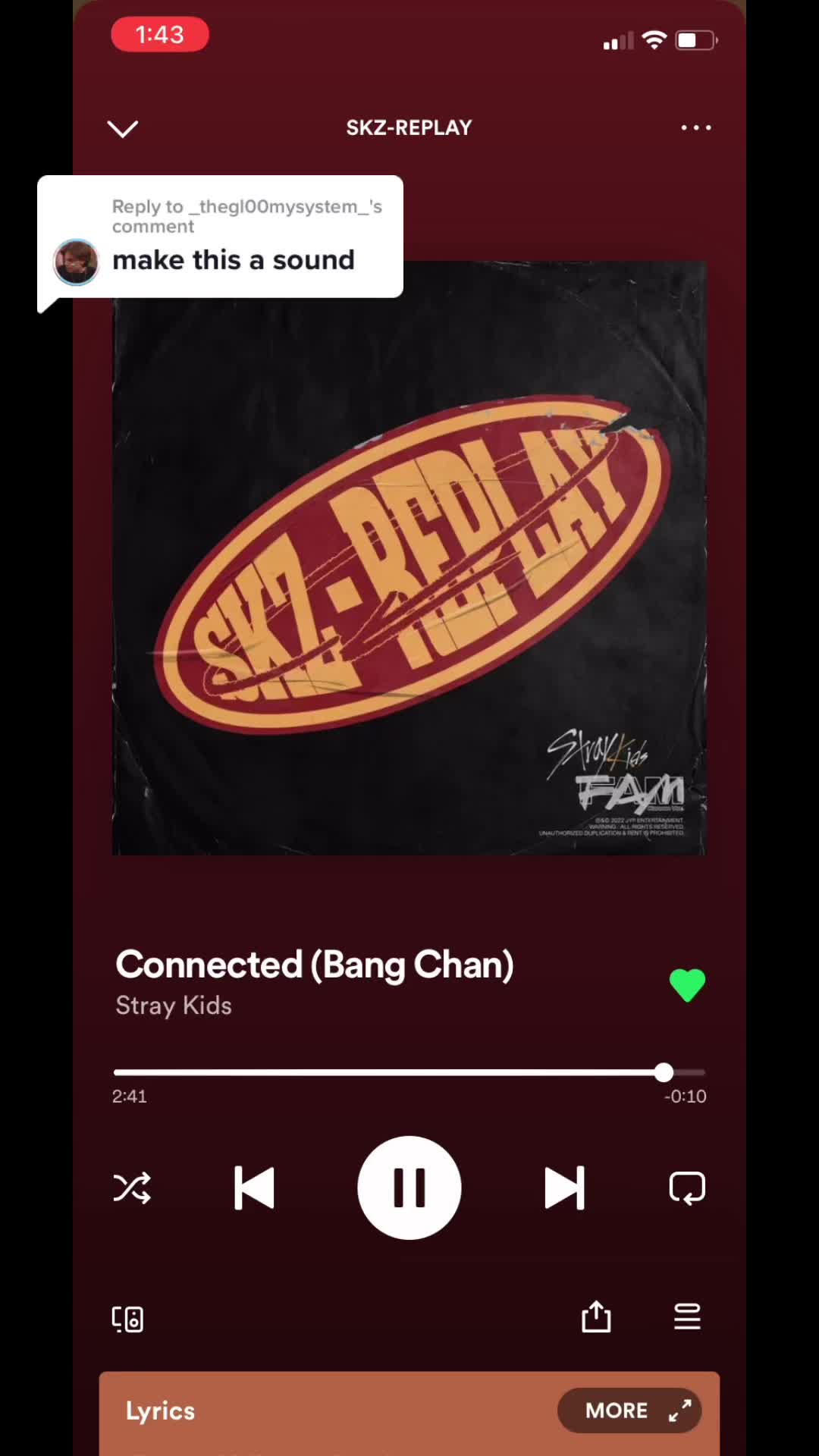Viewport: 819px width, 1456px height.
Task: Tap the playback progress bar
Action: point(409,1072)
